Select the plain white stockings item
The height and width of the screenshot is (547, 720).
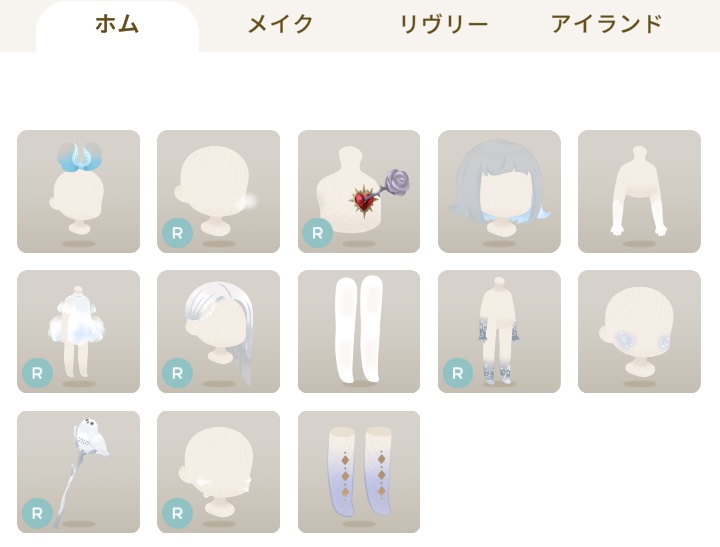click(x=358, y=331)
